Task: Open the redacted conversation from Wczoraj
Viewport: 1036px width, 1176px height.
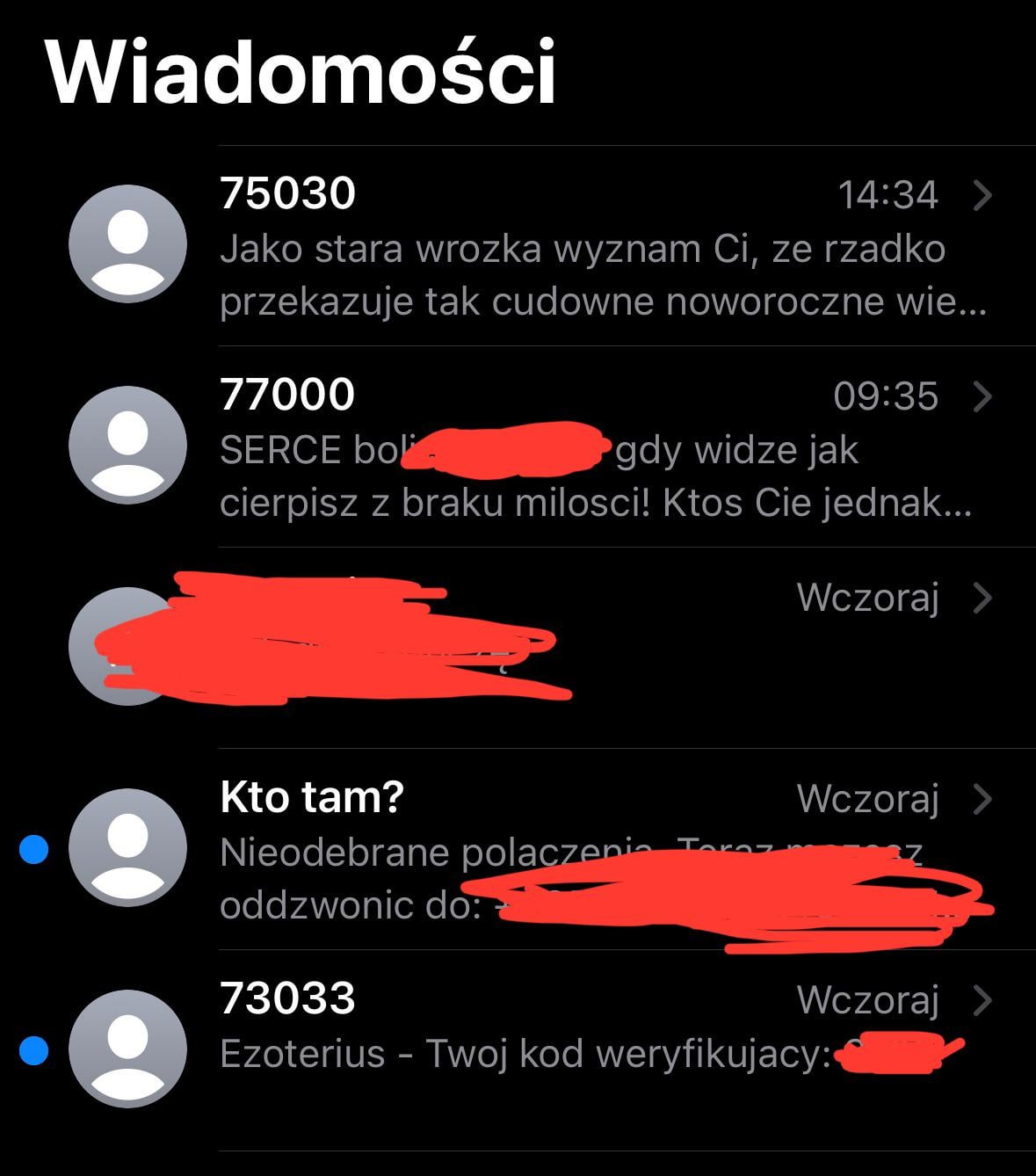Action: 518,648
